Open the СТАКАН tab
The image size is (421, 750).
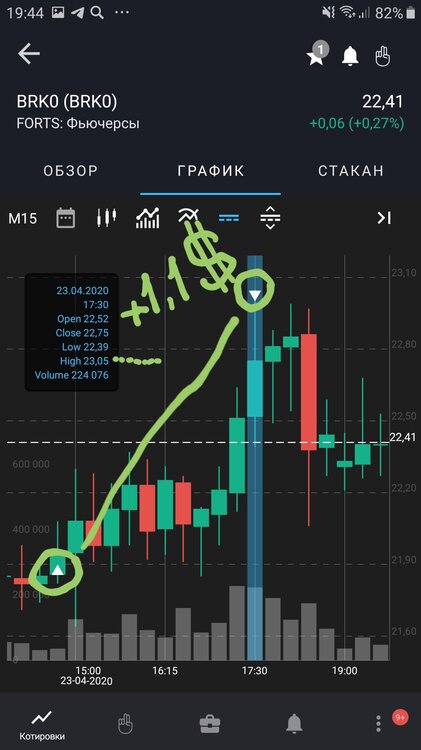point(351,171)
